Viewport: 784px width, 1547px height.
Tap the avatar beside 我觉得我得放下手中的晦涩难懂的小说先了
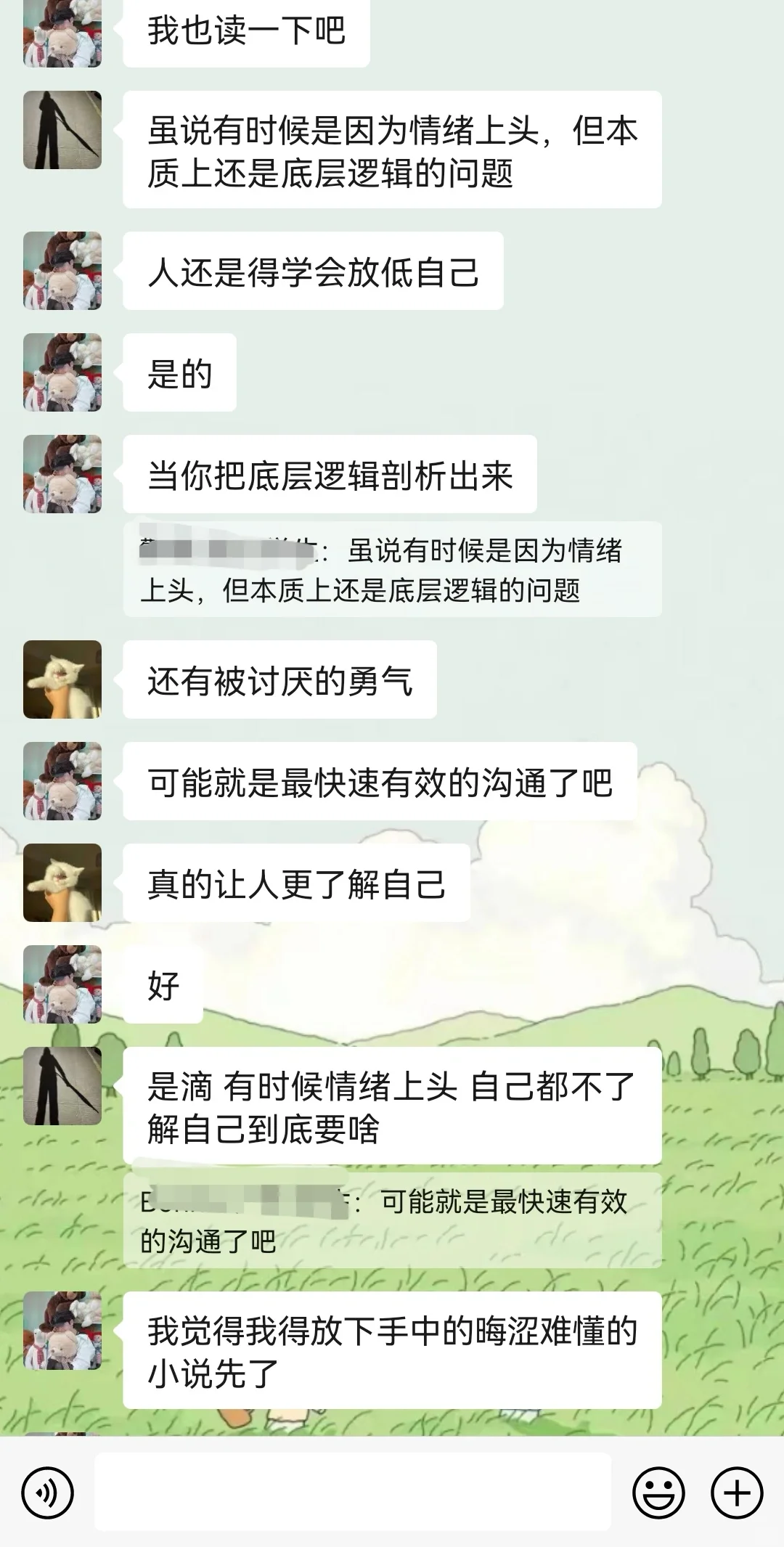(x=62, y=1331)
